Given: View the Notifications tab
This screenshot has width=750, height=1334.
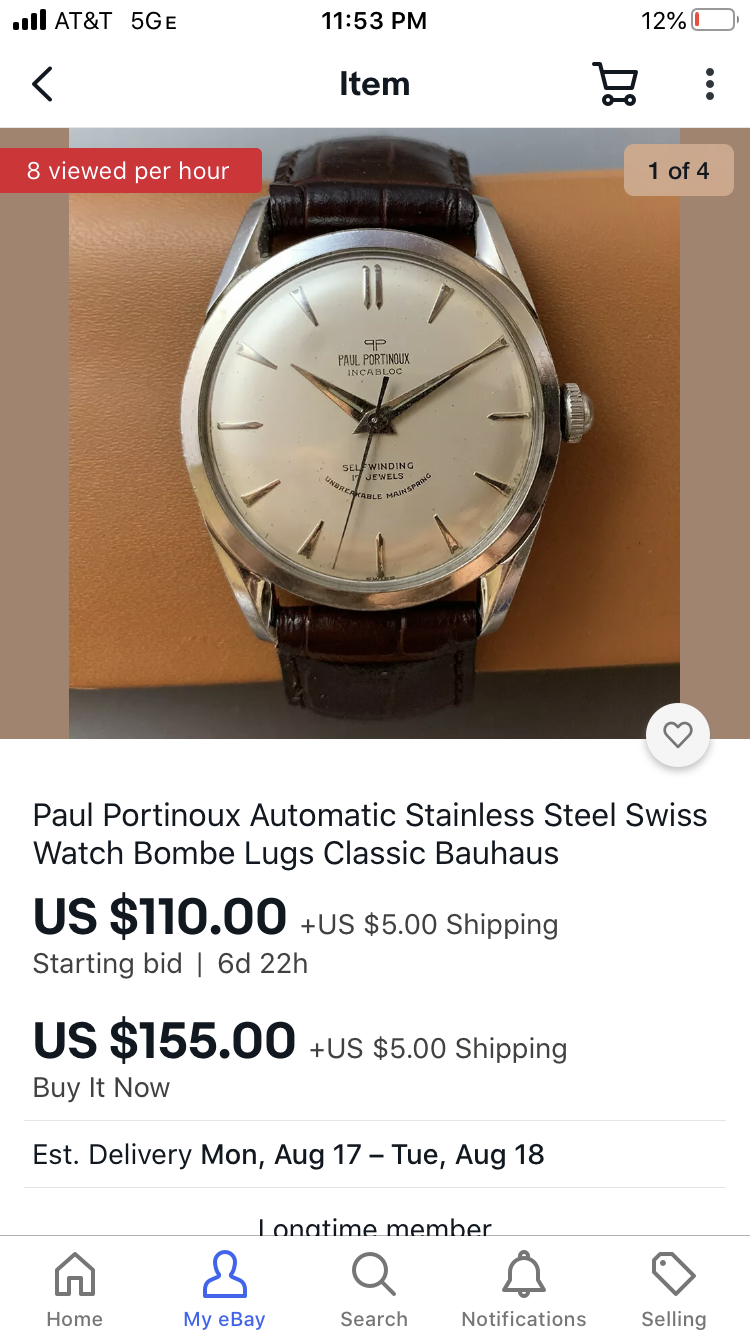Looking at the screenshot, I should [524, 1289].
